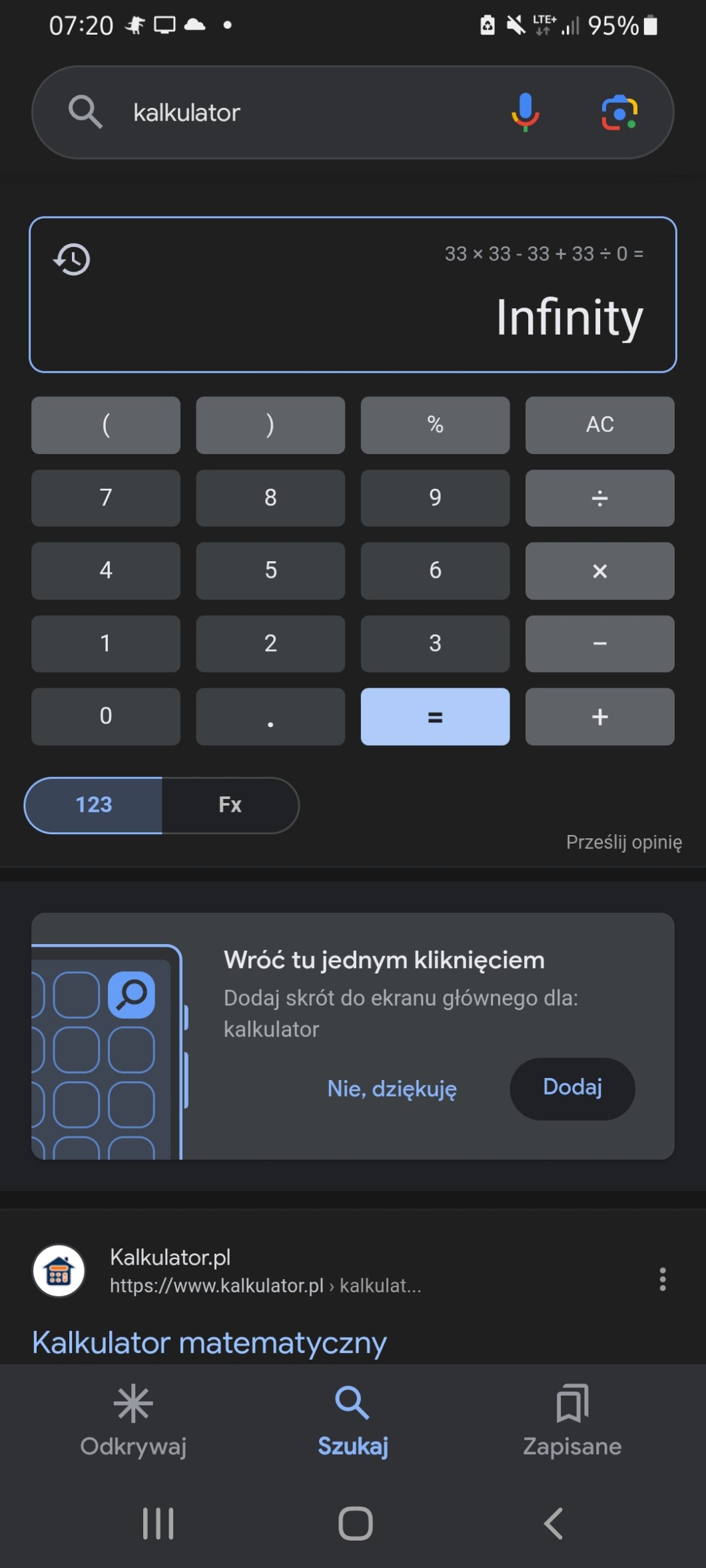Viewport: 706px width, 1568px height.
Task: Tap the equals key
Action: (435, 716)
